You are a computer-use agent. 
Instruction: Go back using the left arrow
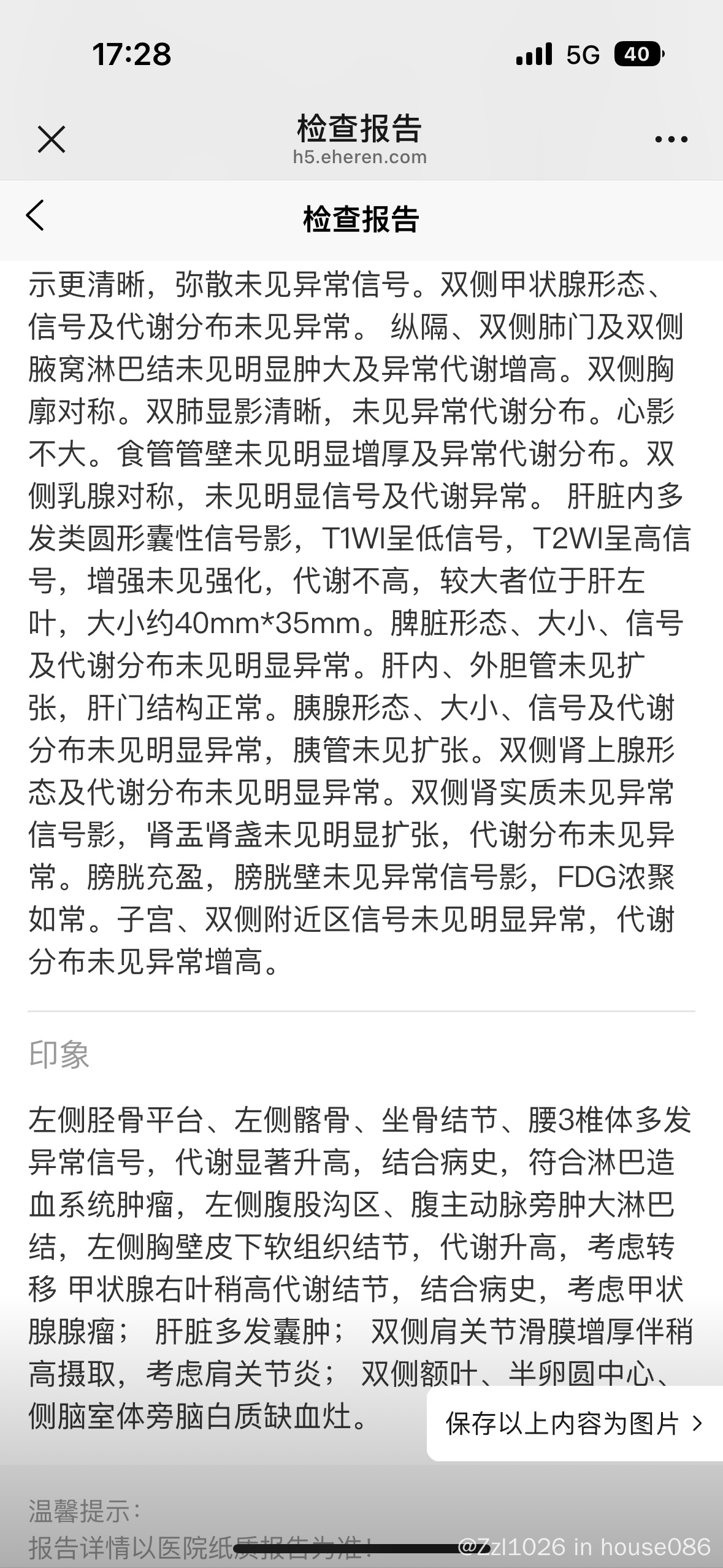coord(36,215)
